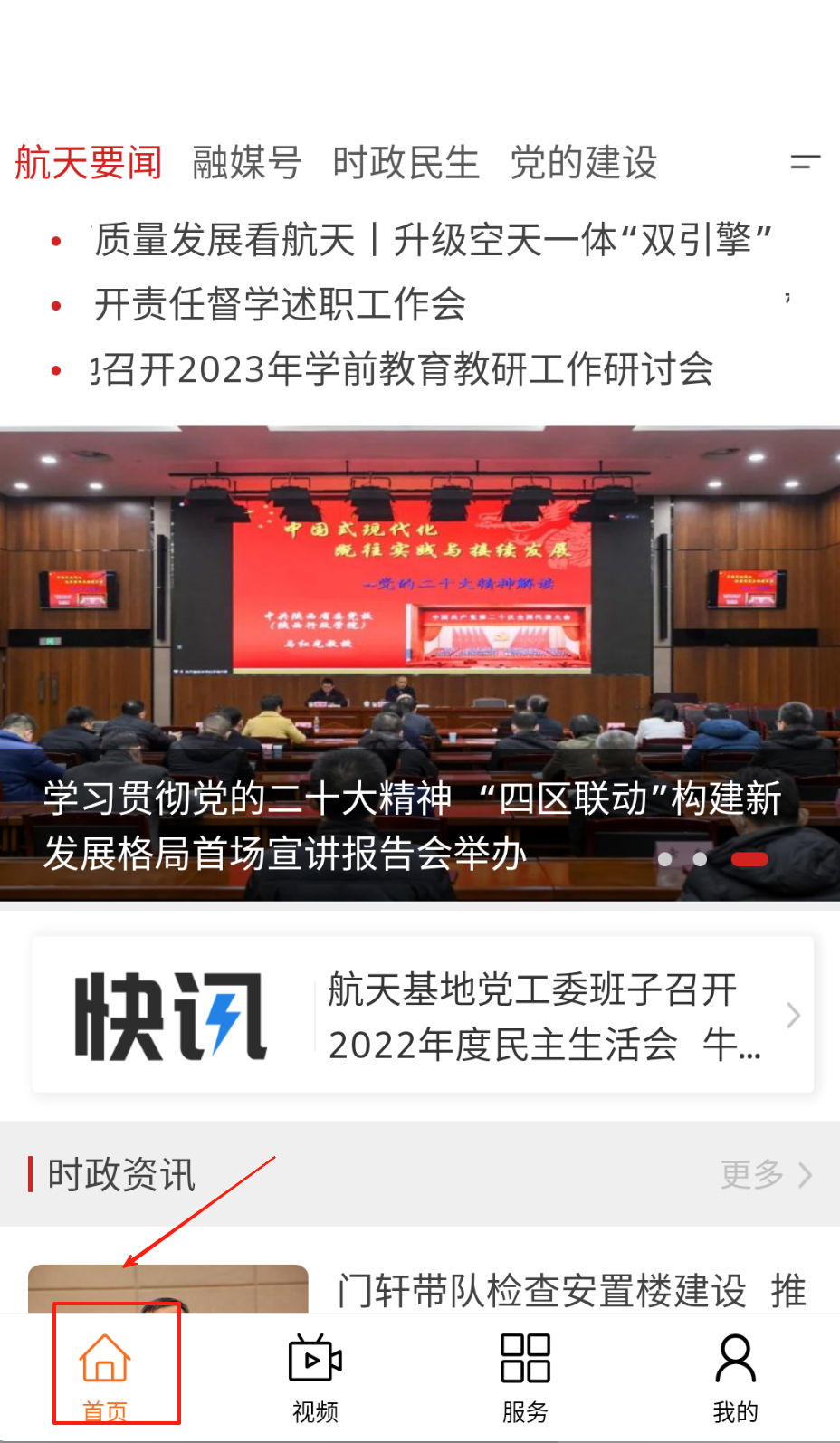Switch to the 航天要闻 tab

[x=88, y=163]
